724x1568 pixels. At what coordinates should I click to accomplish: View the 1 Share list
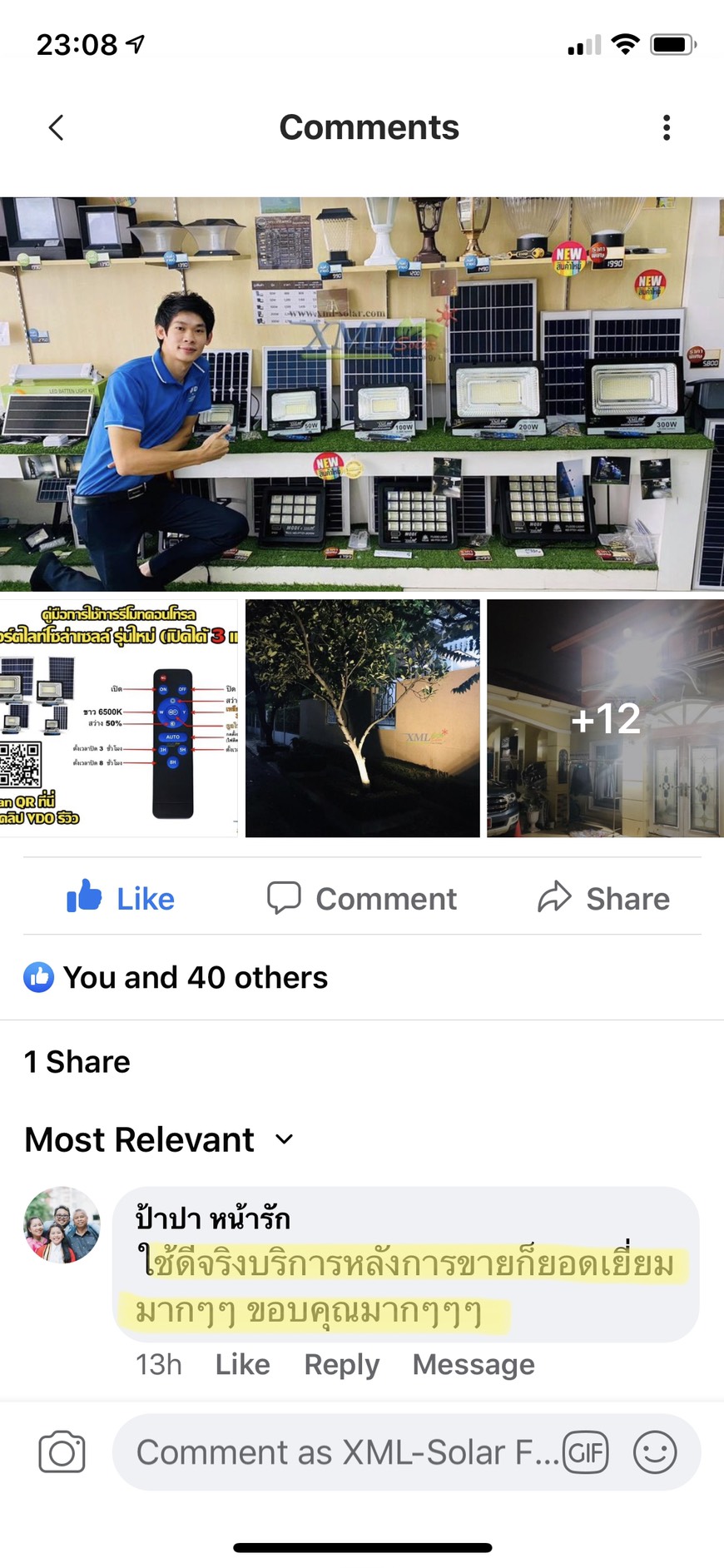(x=77, y=1062)
